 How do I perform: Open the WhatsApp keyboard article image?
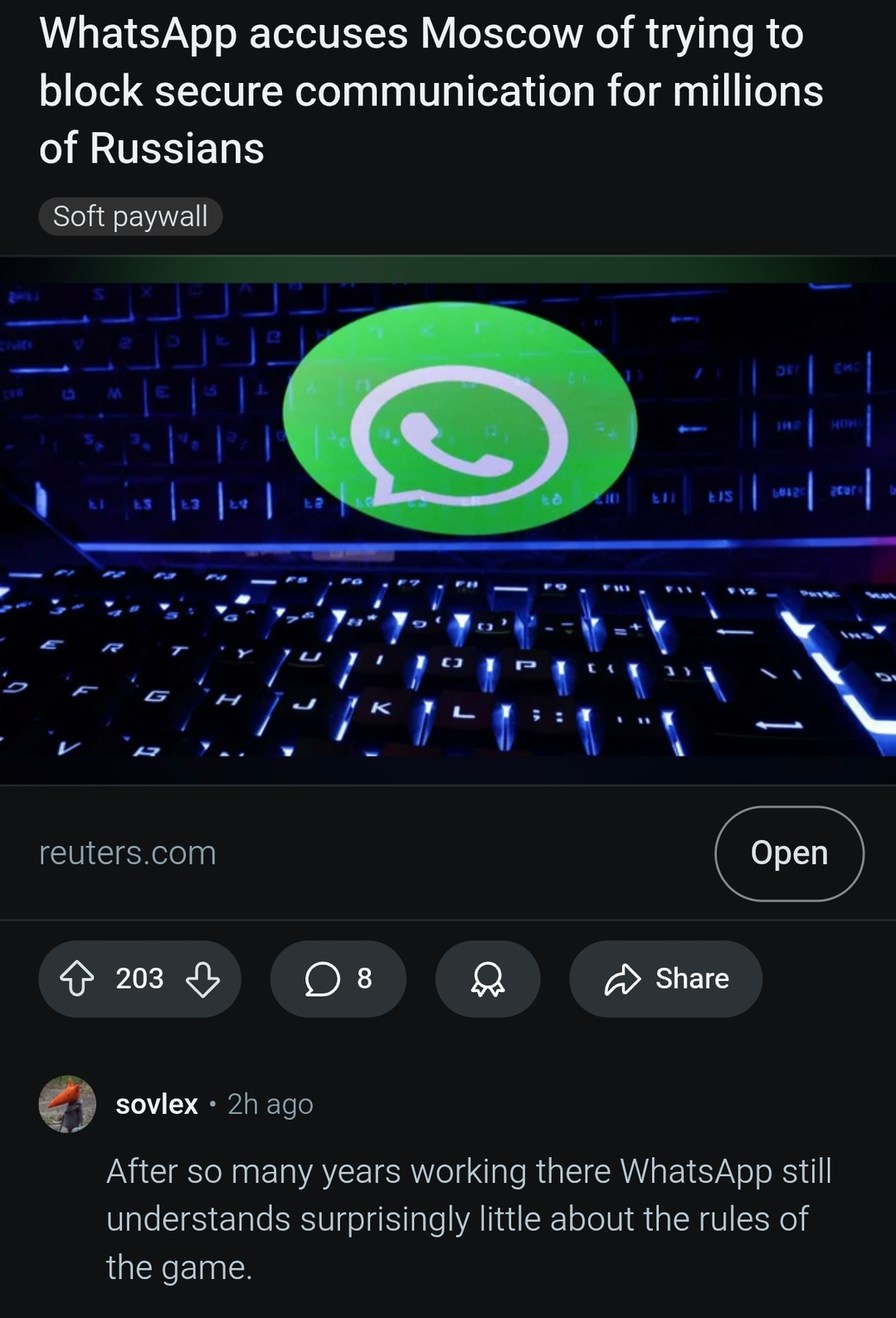448,520
